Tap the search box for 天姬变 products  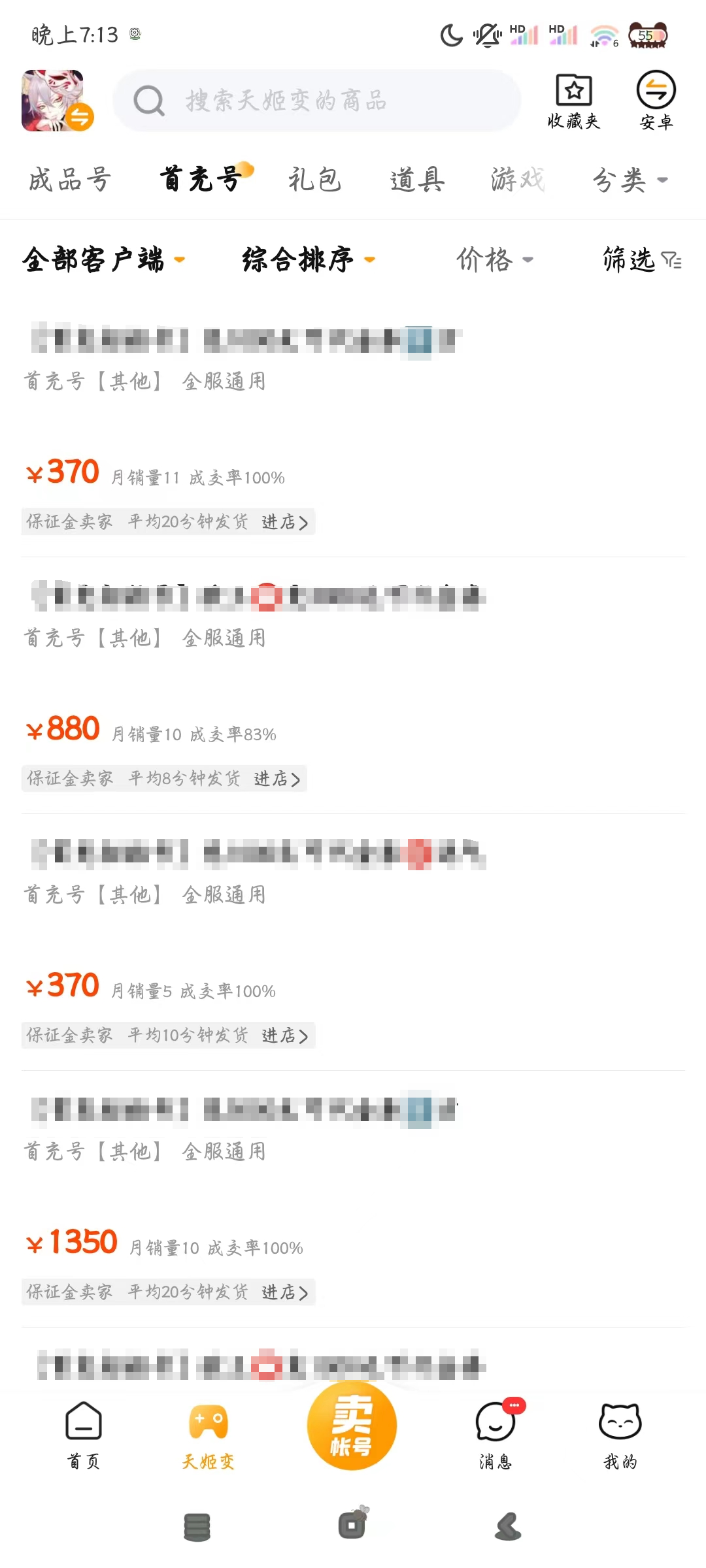[317, 101]
